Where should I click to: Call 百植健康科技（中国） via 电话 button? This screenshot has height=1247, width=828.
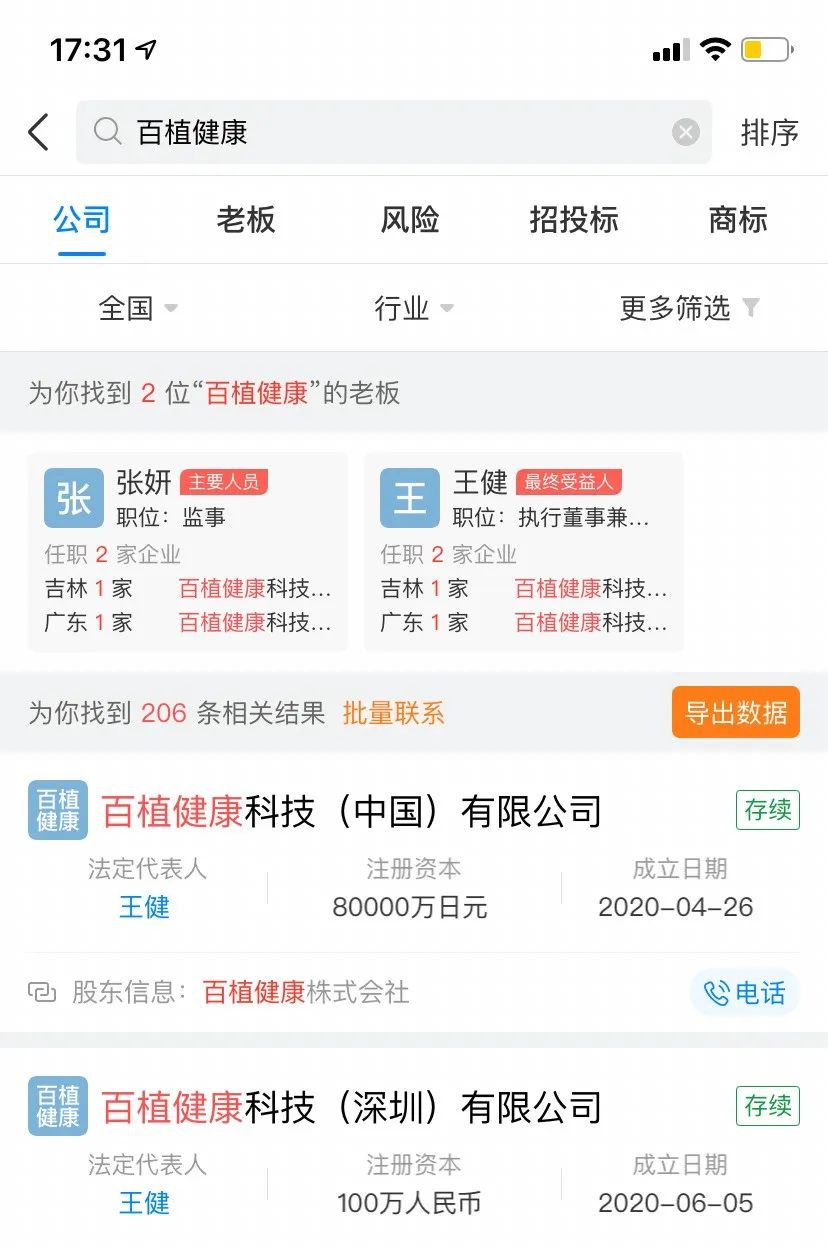click(745, 992)
